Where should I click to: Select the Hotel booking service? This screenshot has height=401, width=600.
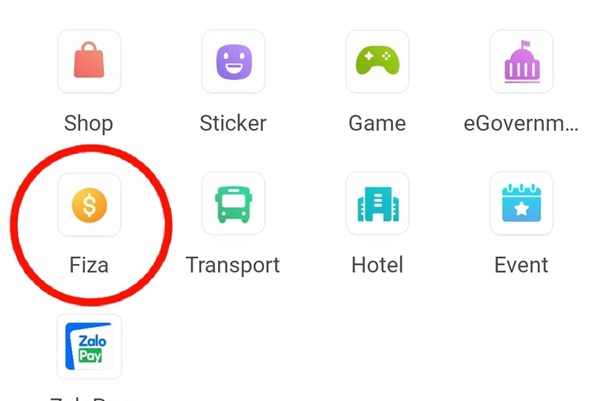coord(377,203)
